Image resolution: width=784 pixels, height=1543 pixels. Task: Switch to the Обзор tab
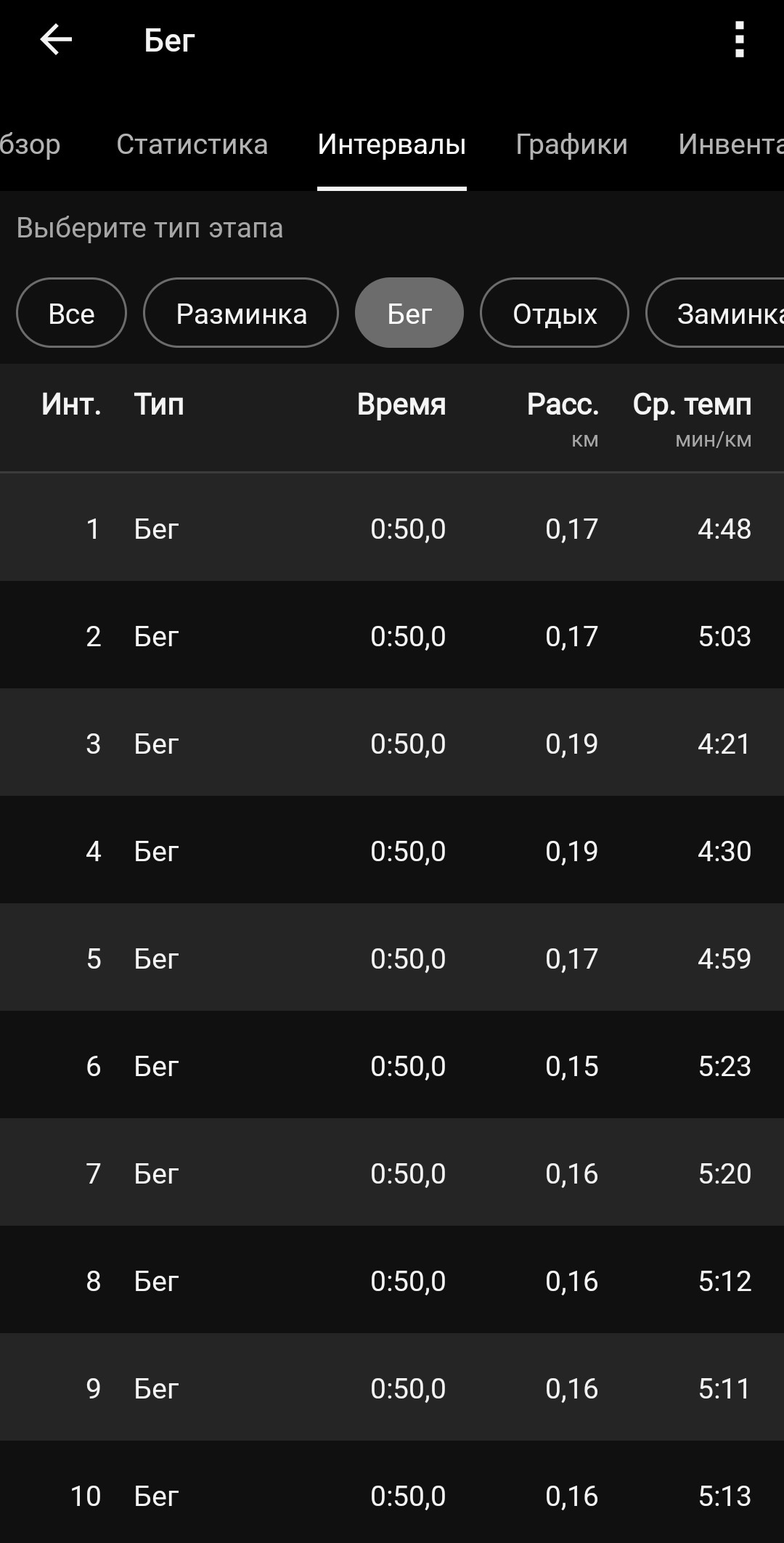tap(30, 144)
